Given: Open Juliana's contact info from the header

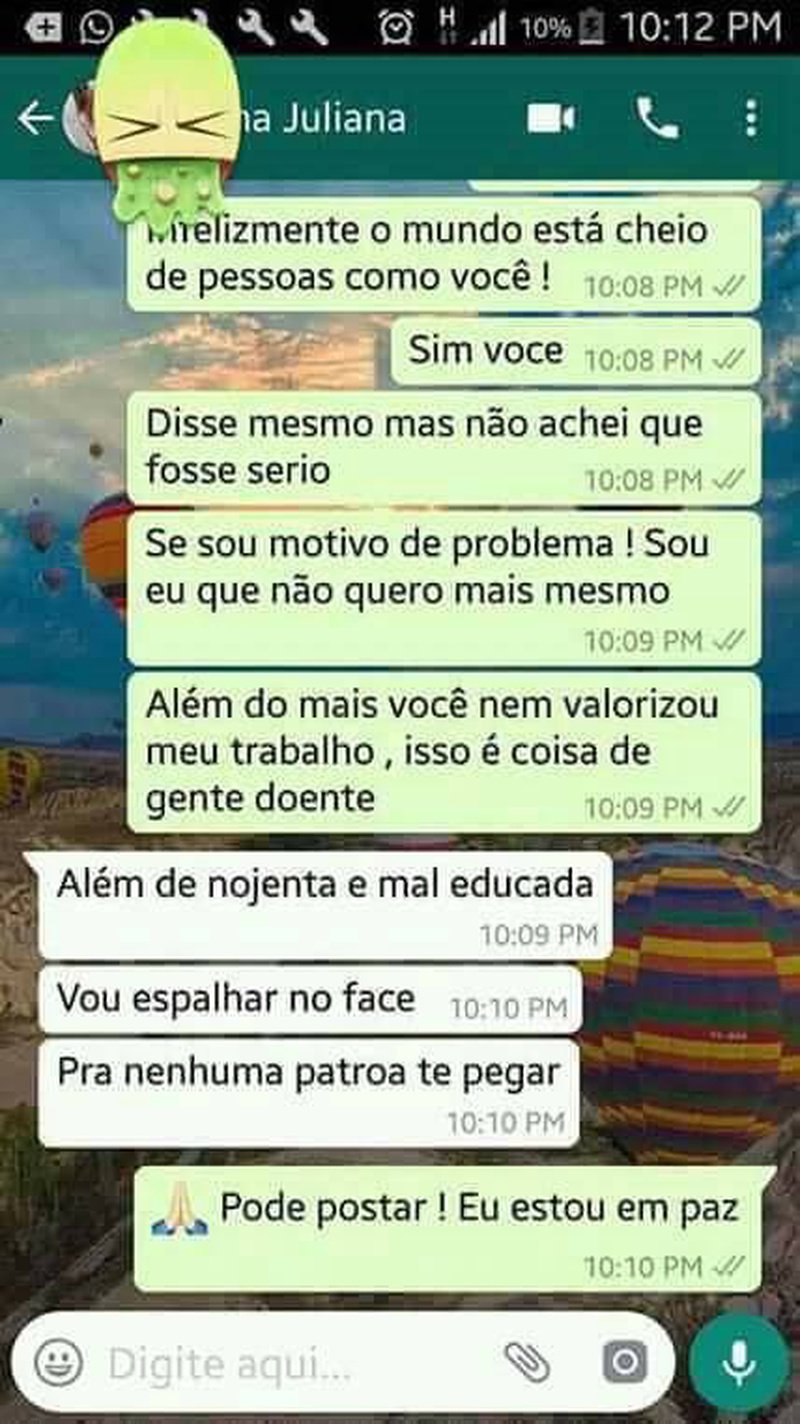Looking at the screenshot, I should (330, 119).
